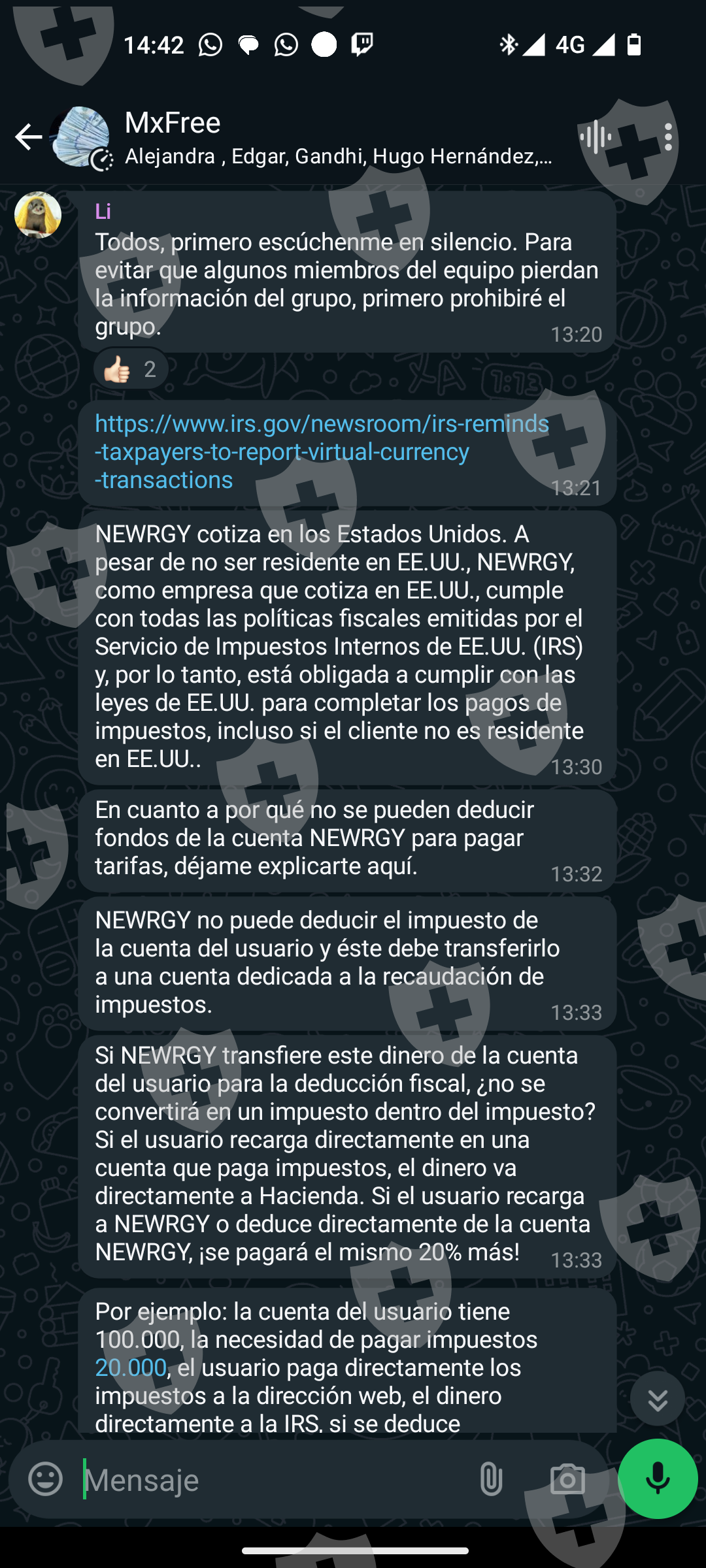Record a voice message with microphone

tap(658, 1479)
